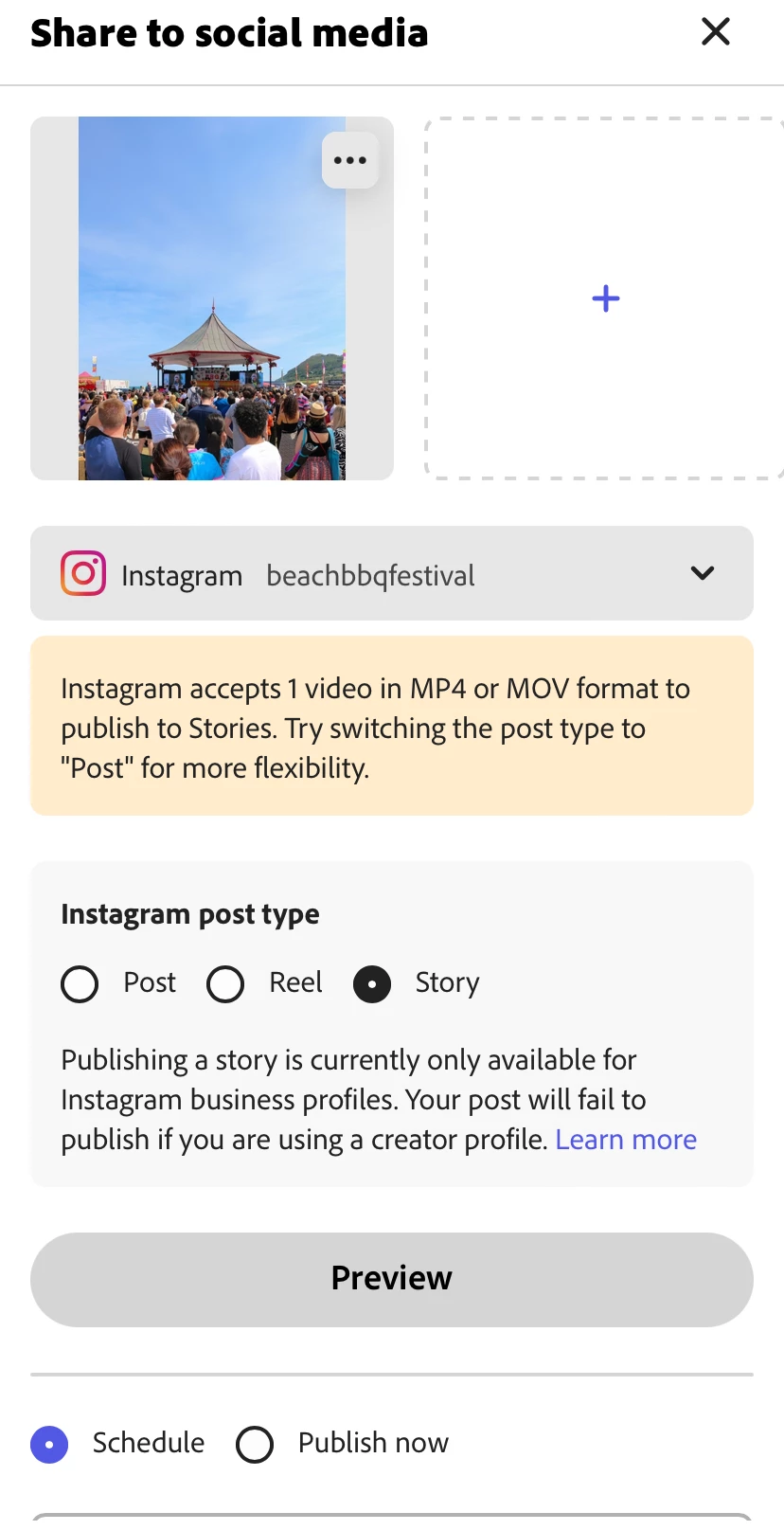The height and width of the screenshot is (1530, 784).
Task: Select the Schedule option
Action: [x=50, y=1445]
